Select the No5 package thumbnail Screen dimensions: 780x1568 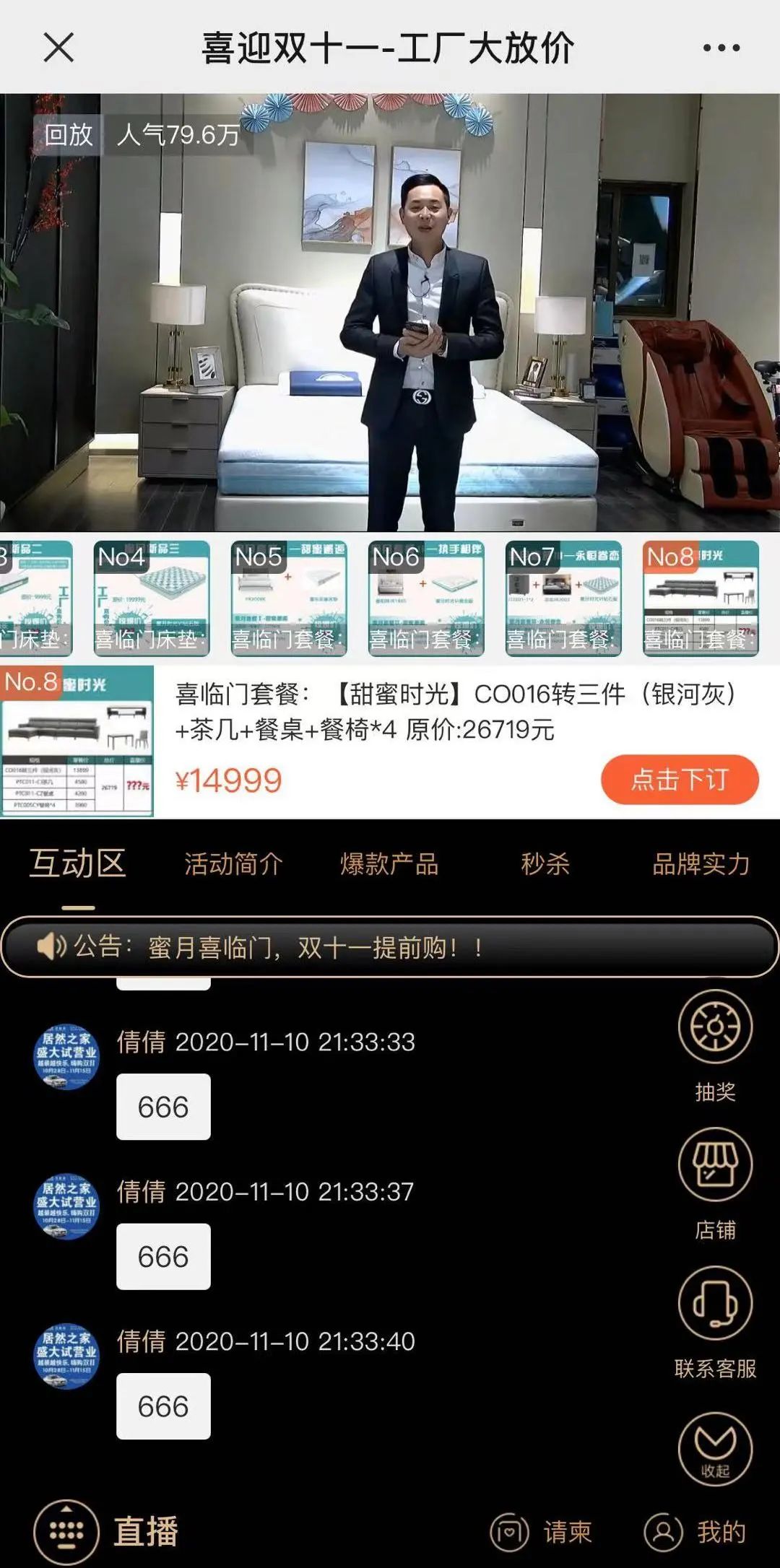tap(289, 598)
